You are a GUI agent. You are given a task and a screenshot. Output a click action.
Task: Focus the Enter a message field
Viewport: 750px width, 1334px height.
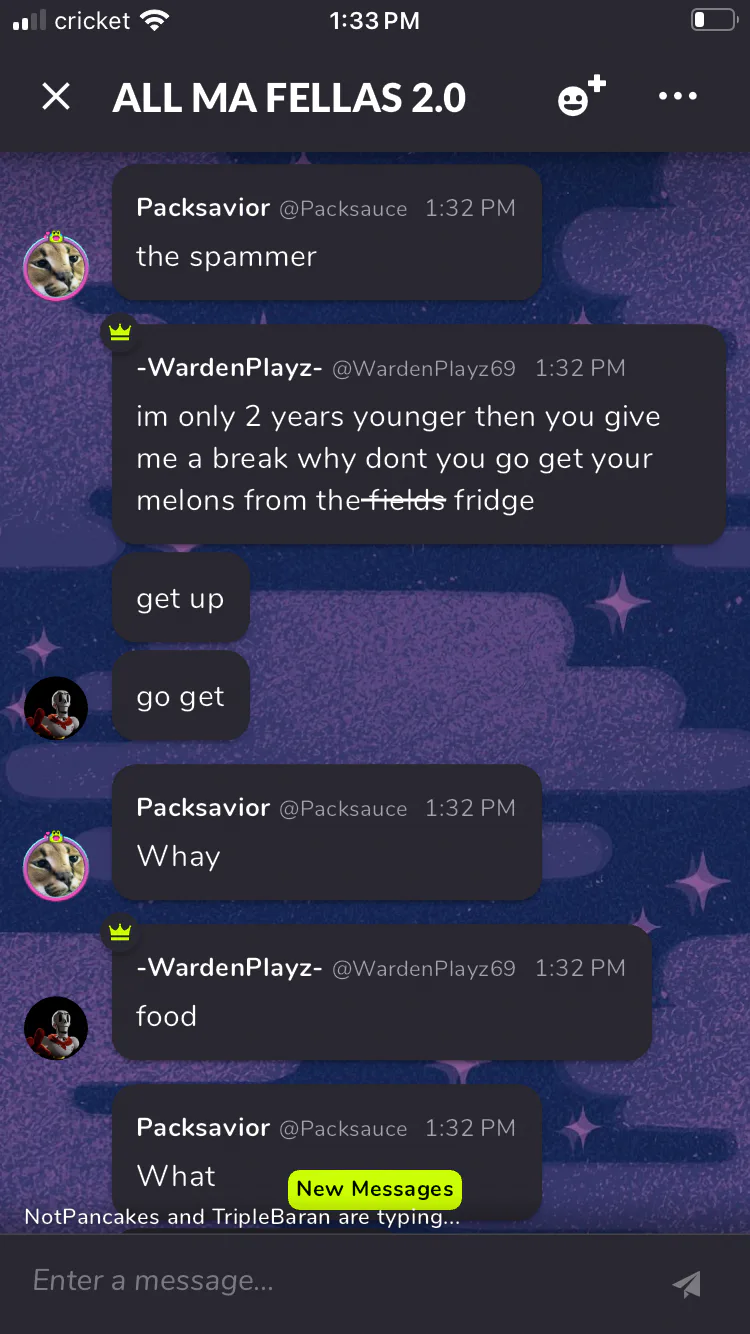(340, 1281)
